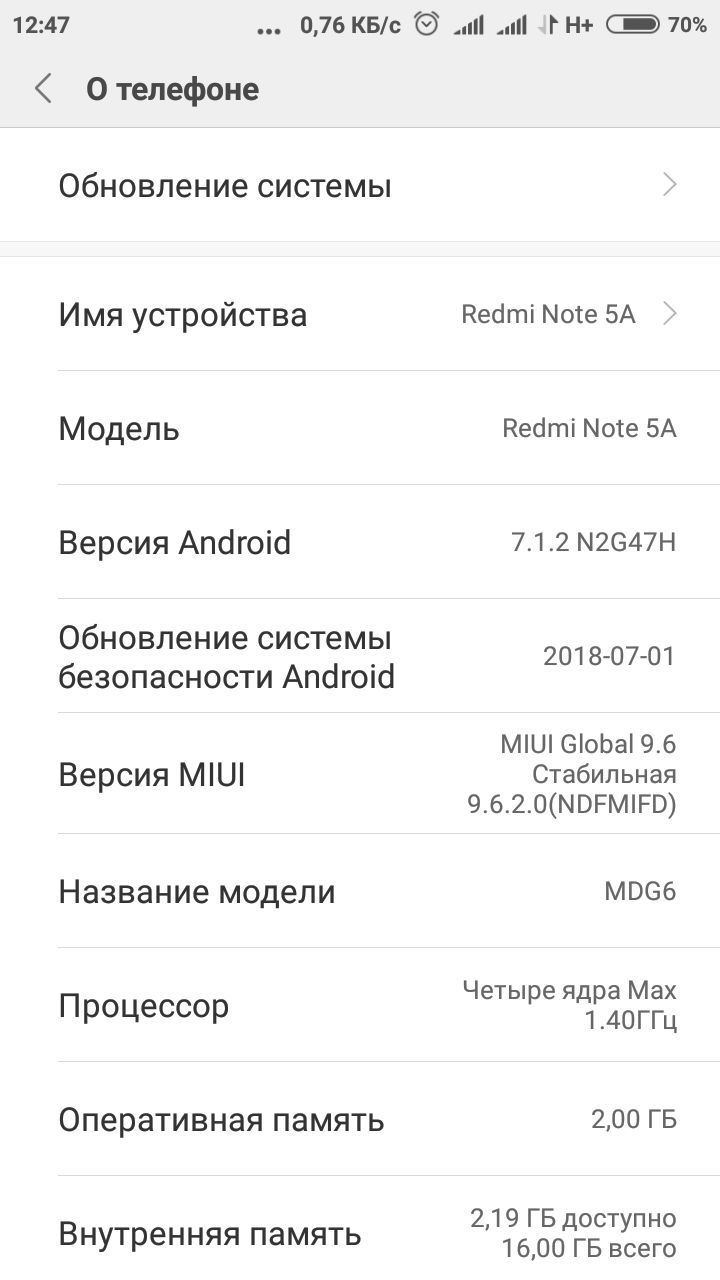Tap the Процессор row
Viewport: 720px width, 1280px height.
(360, 1005)
